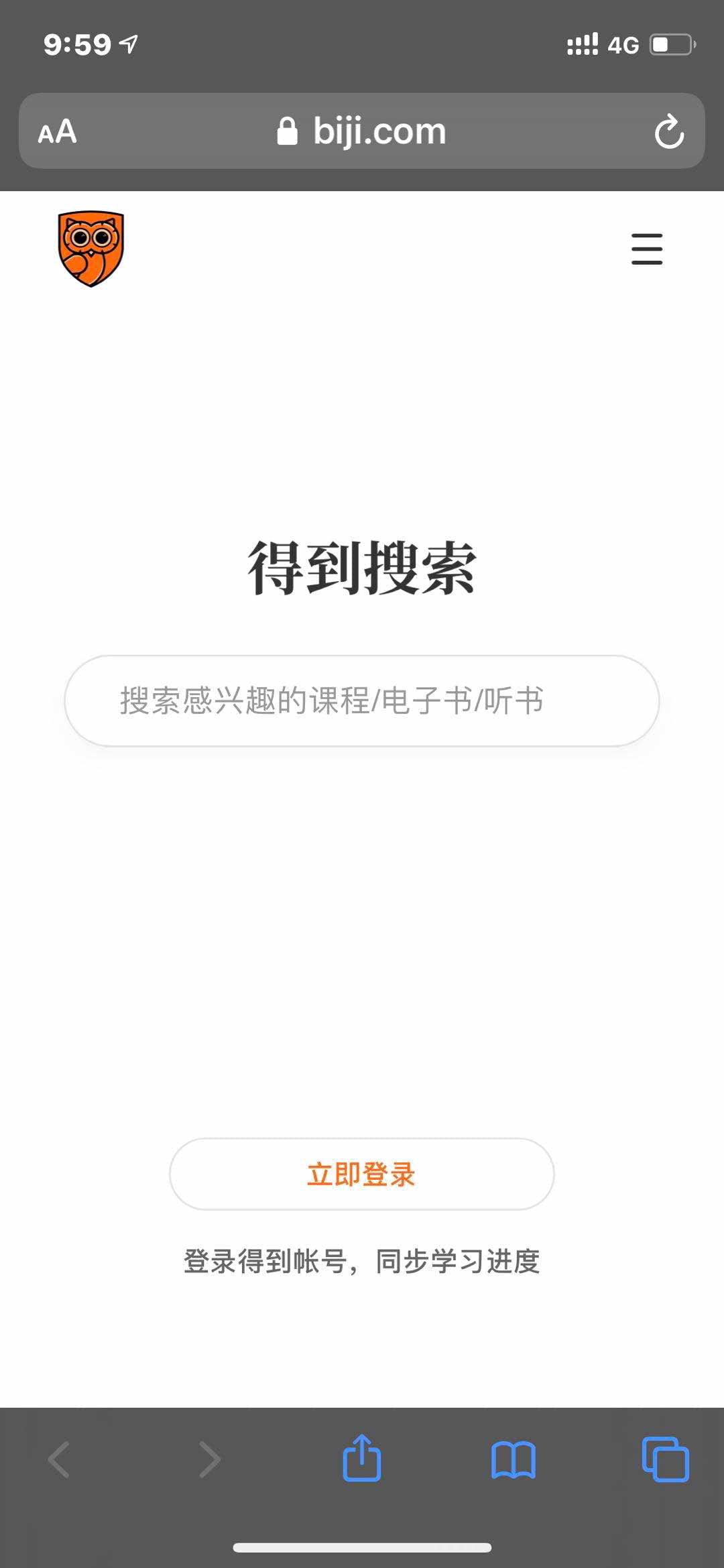Show all open Safari tabs

point(665,1459)
